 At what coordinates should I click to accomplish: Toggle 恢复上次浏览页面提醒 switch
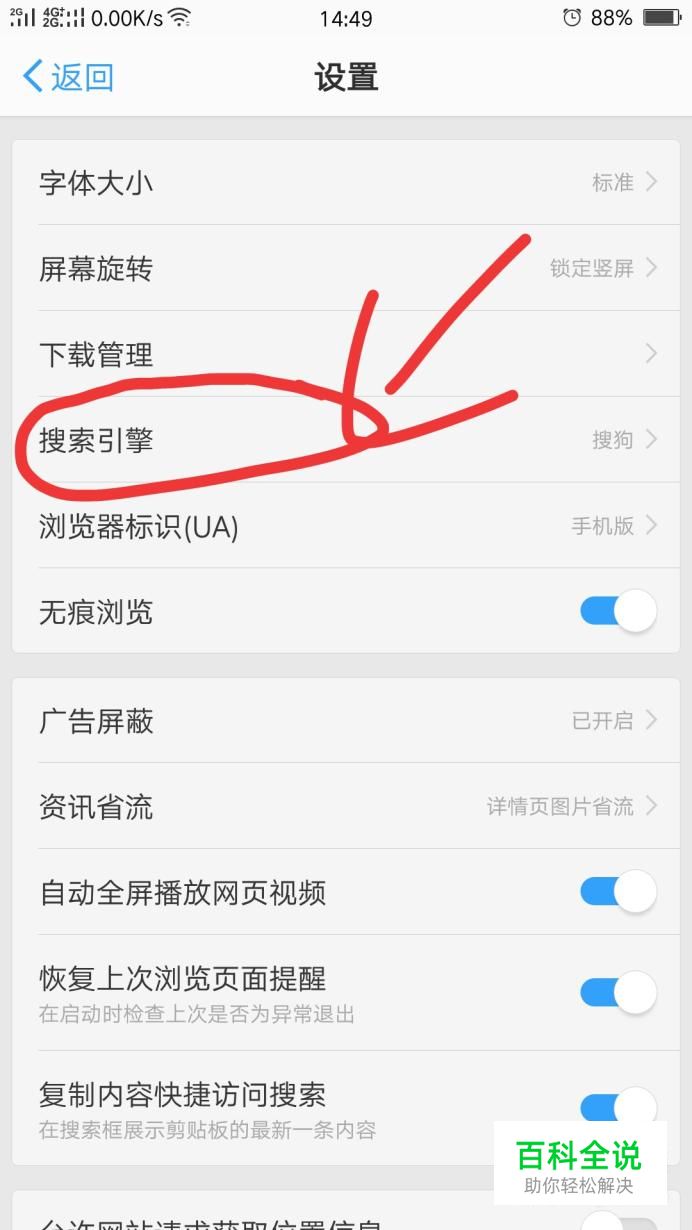click(618, 992)
